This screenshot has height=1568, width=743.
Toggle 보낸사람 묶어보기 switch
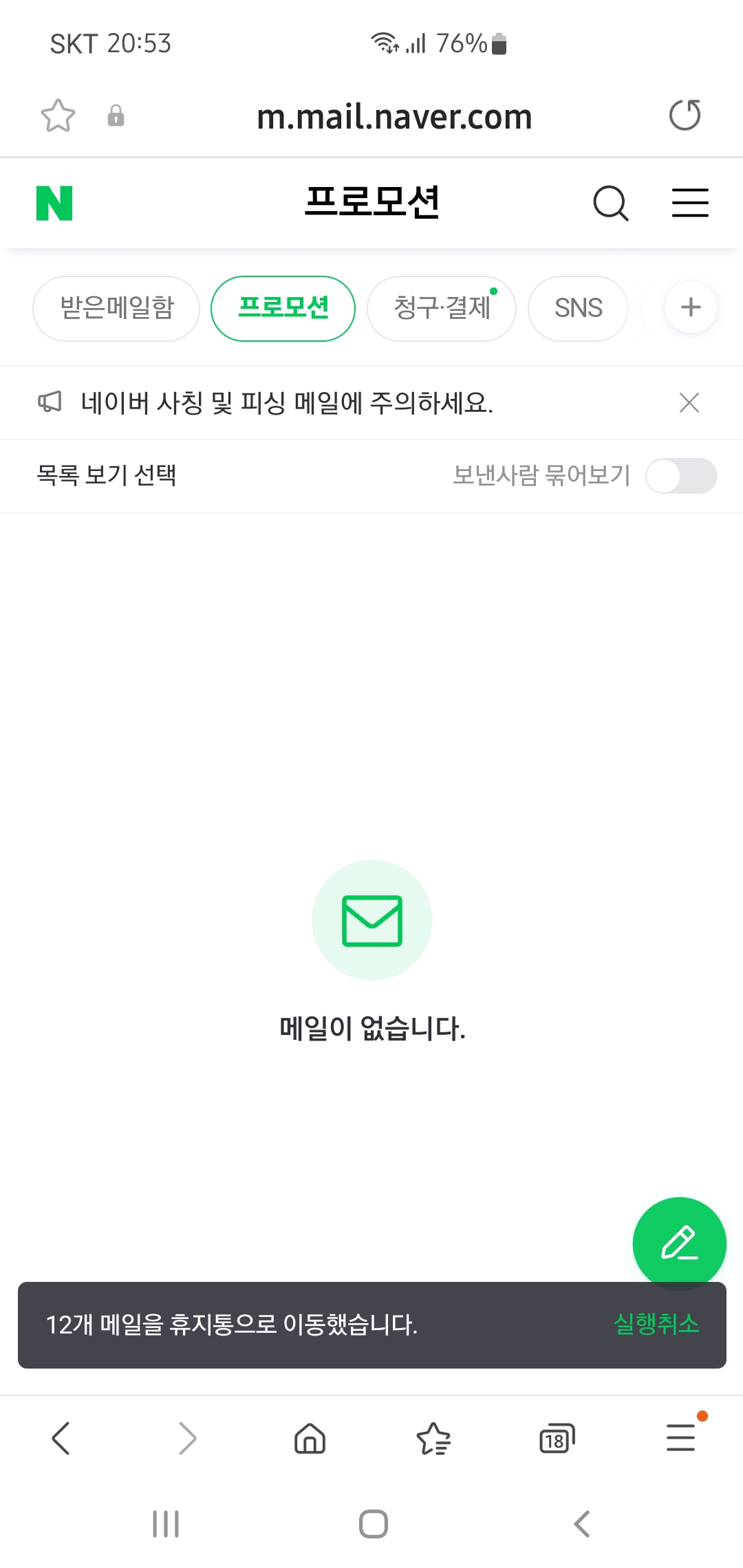[681, 476]
